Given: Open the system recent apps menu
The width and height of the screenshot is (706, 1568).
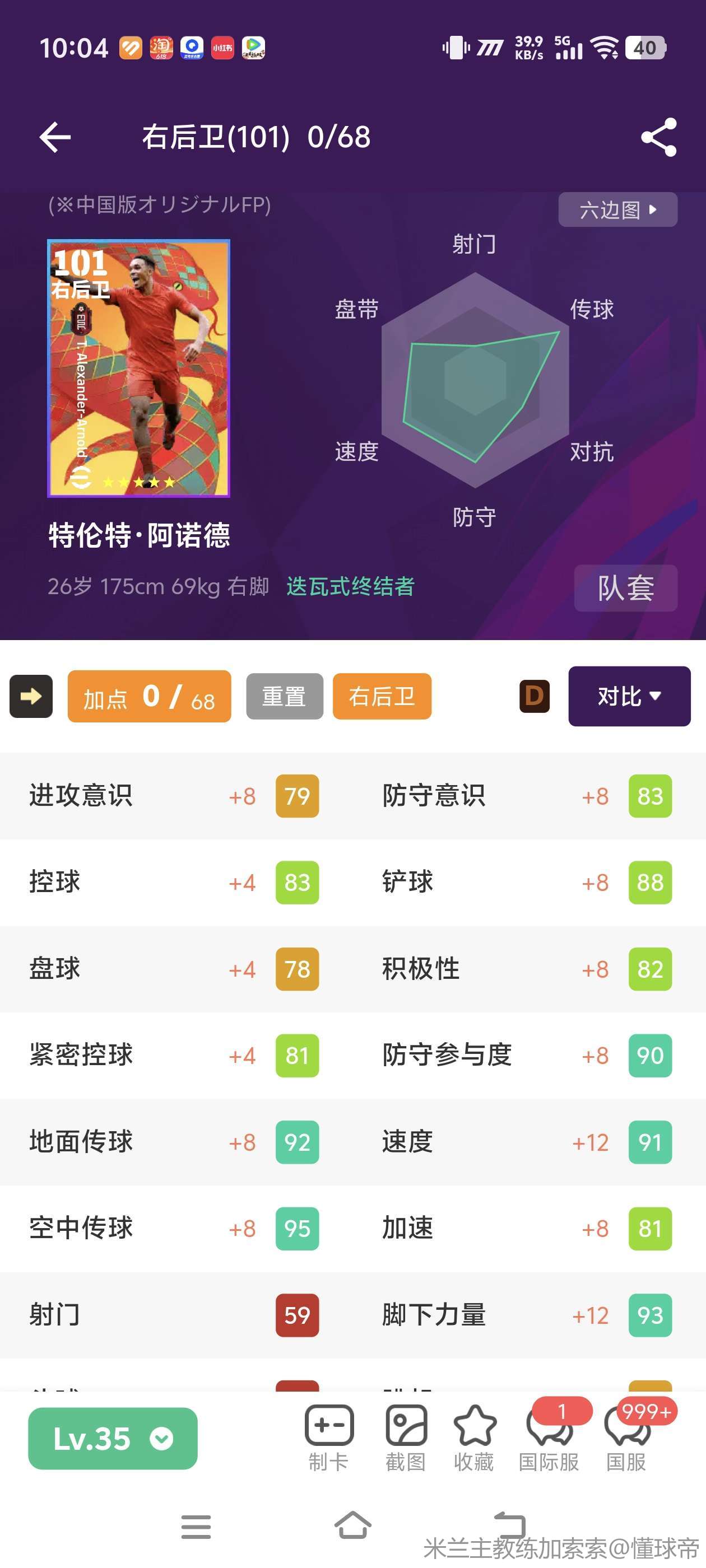Looking at the screenshot, I should [196, 1527].
